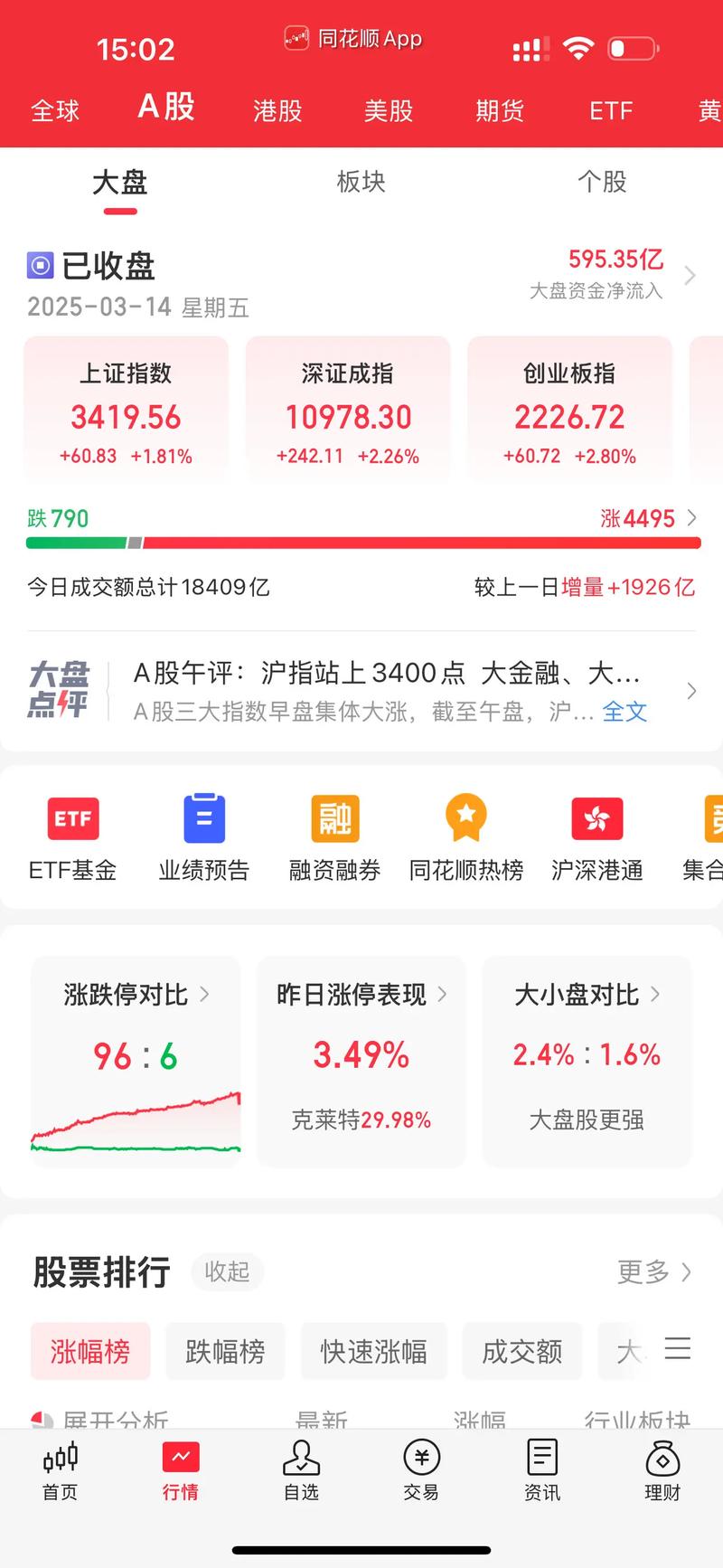Open the 业绩预告 clipboard icon
The height and width of the screenshot is (1568, 723).
(203, 818)
